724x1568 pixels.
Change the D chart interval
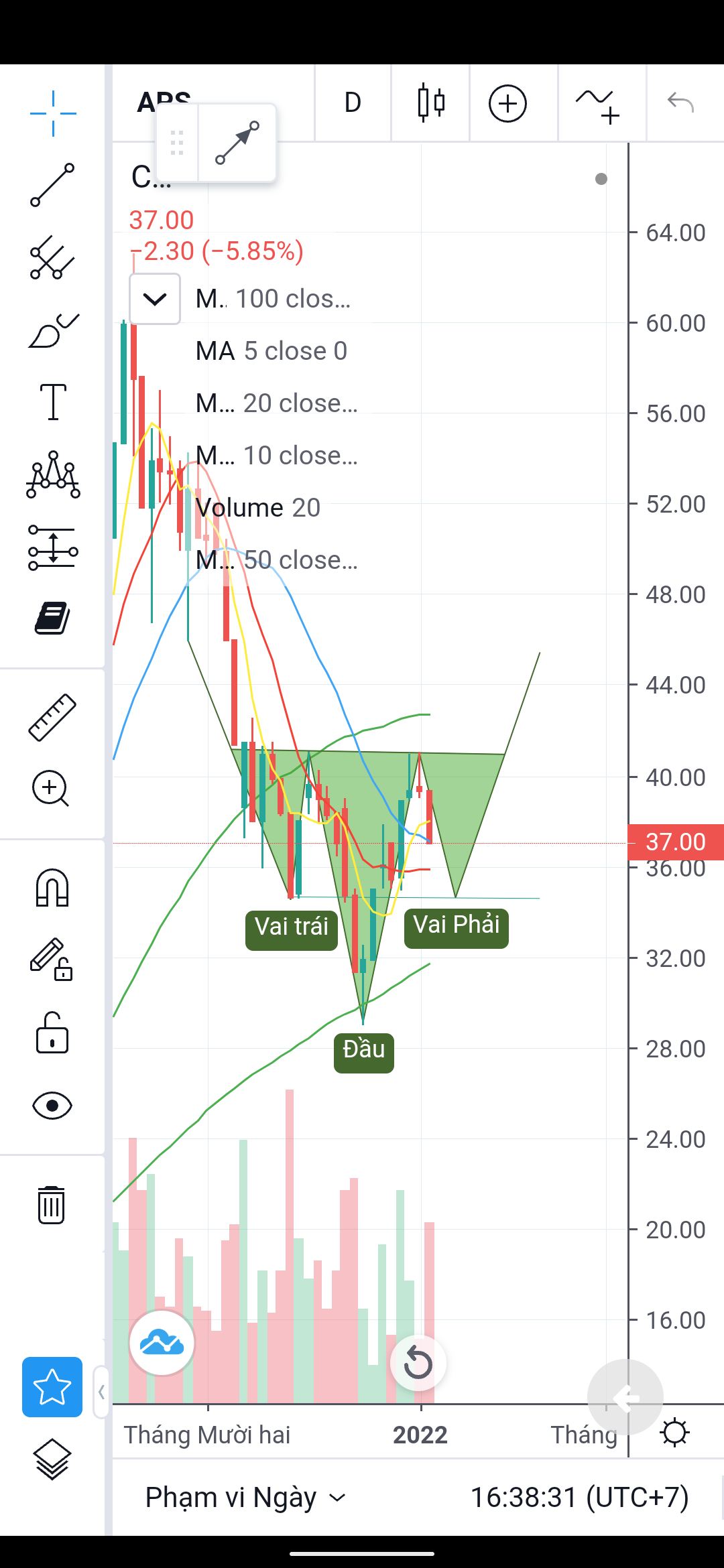click(x=353, y=103)
